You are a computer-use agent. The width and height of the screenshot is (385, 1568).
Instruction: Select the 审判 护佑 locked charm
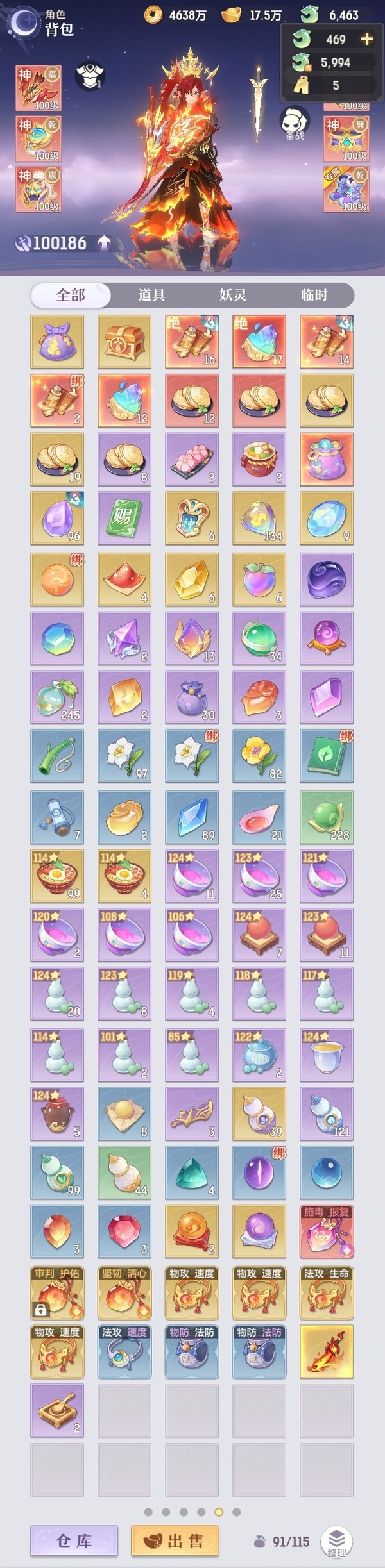click(x=57, y=1292)
